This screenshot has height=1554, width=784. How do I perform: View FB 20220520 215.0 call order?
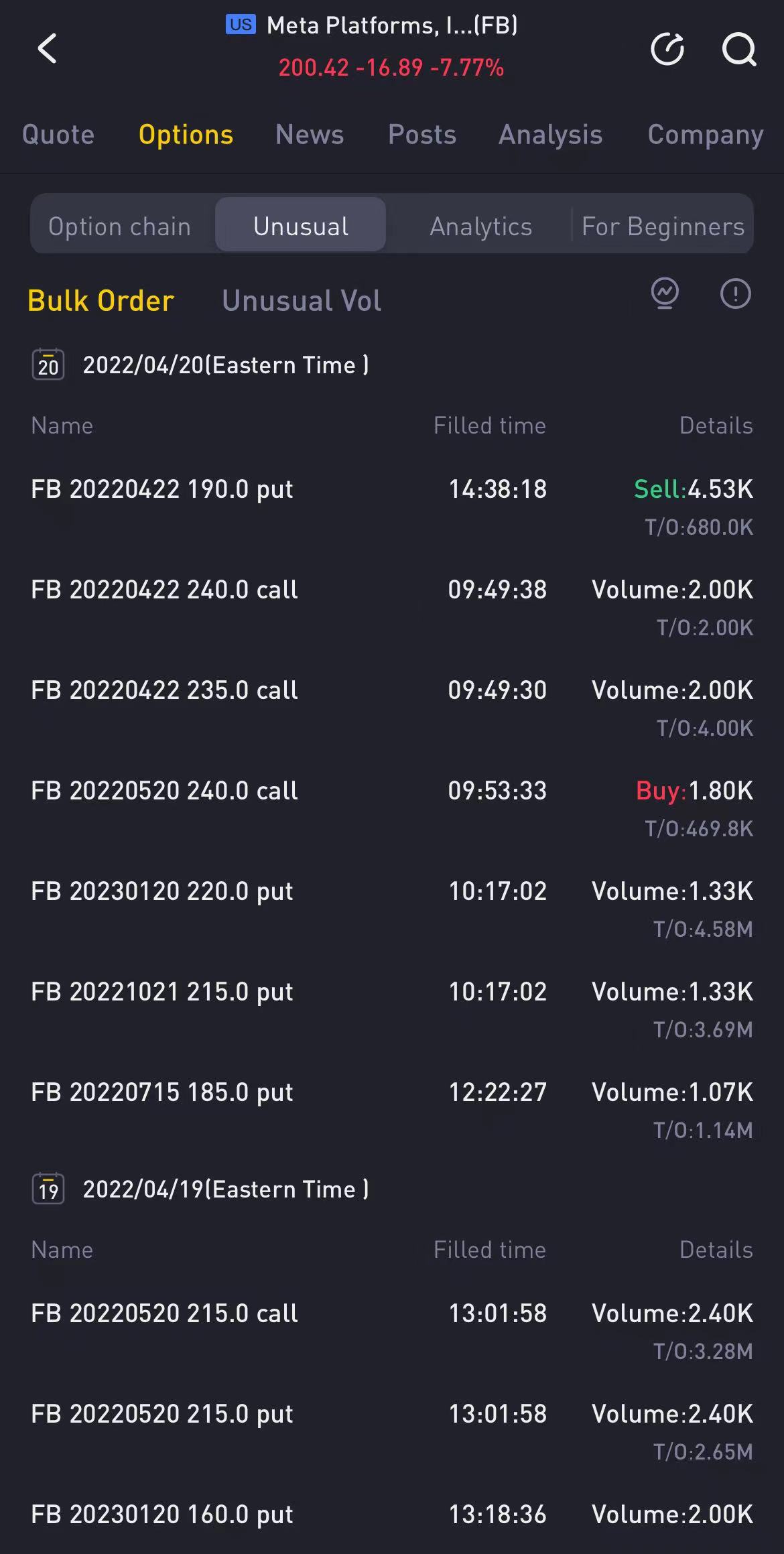pyautogui.click(x=392, y=1332)
